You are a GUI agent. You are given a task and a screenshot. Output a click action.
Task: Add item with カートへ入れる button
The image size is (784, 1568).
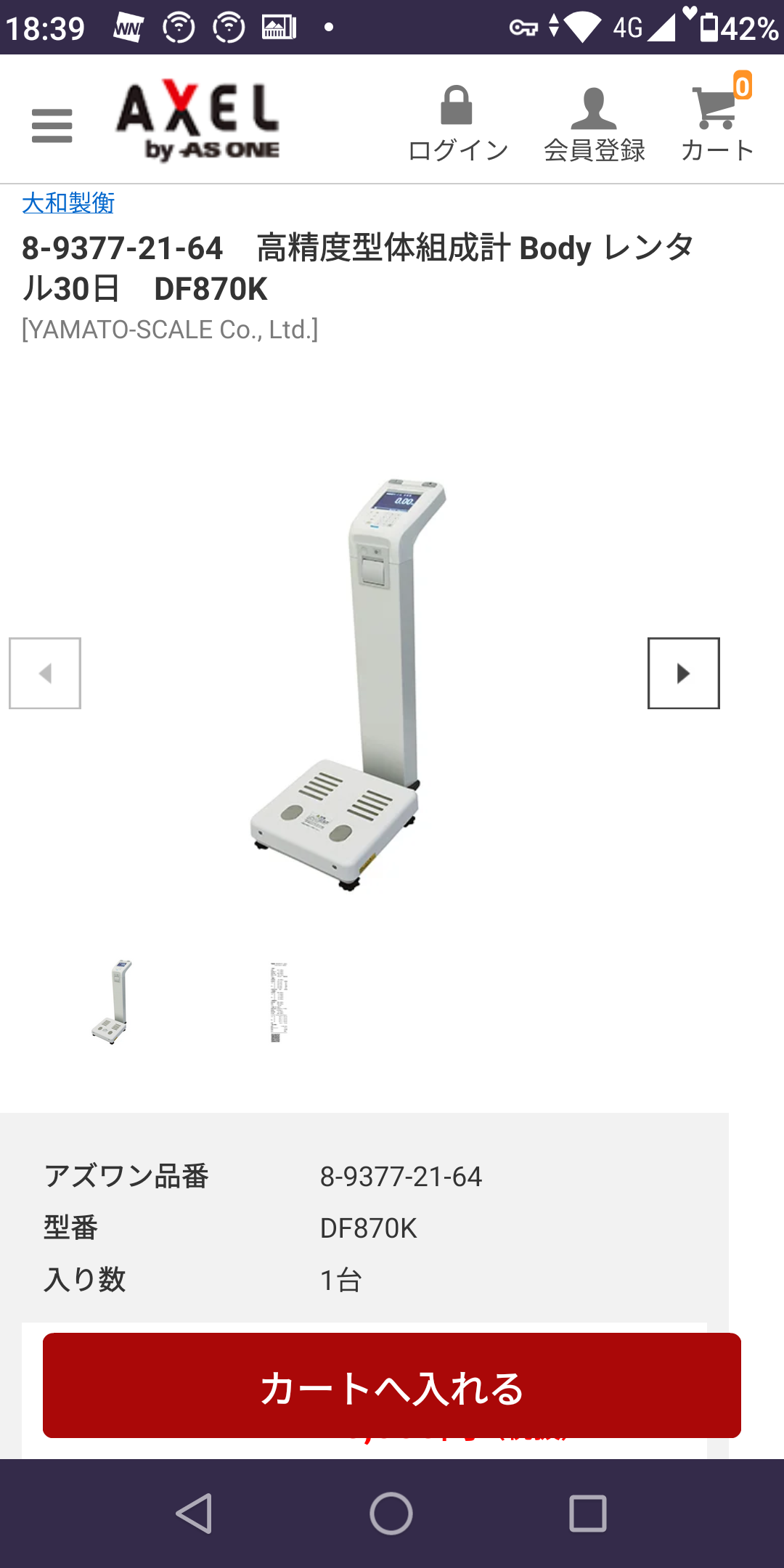tap(392, 1385)
